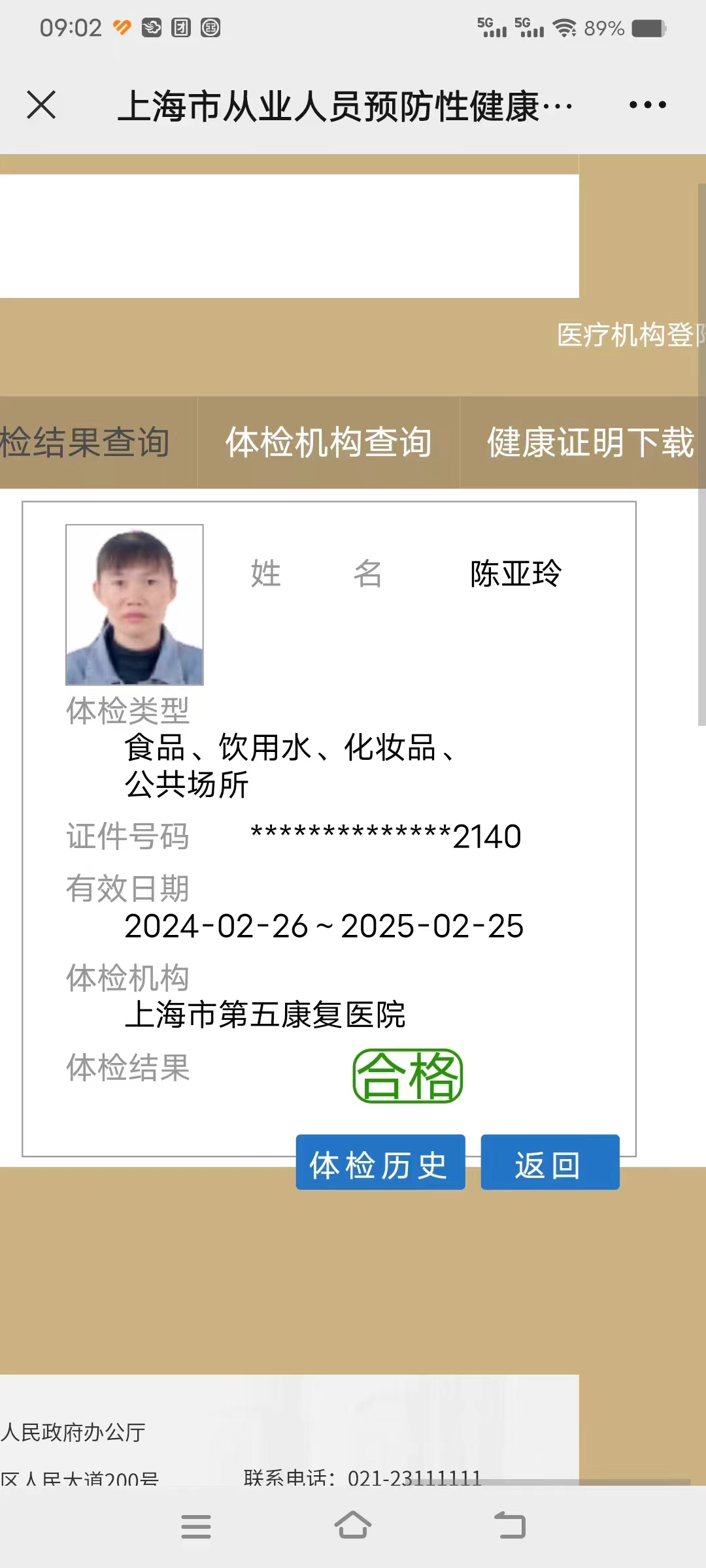Switch to 健康证明下载 tab
The width and height of the screenshot is (706, 1568).
tap(588, 442)
